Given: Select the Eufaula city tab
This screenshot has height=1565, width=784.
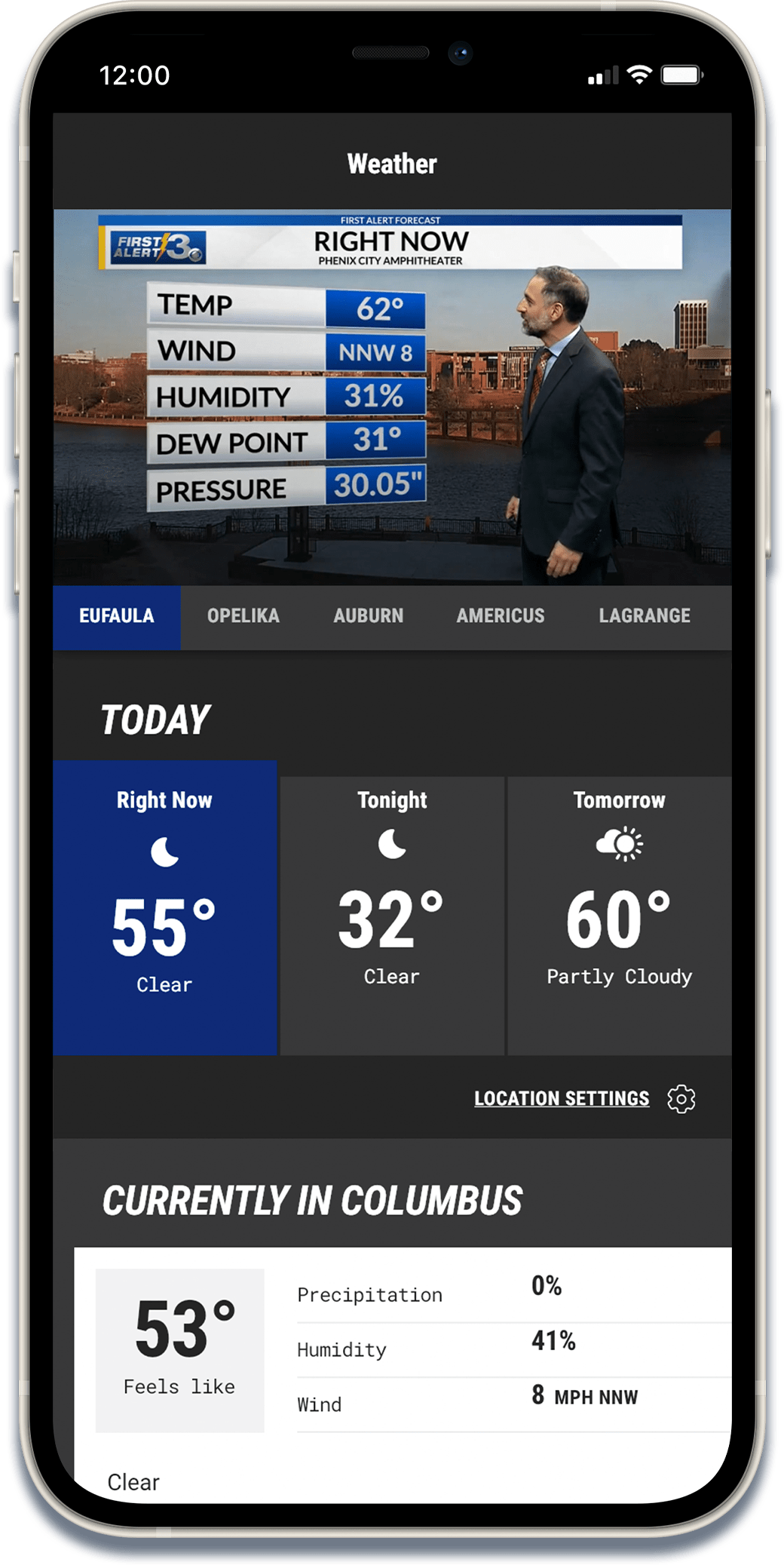Looking at the screenshot, I should 117,616.
